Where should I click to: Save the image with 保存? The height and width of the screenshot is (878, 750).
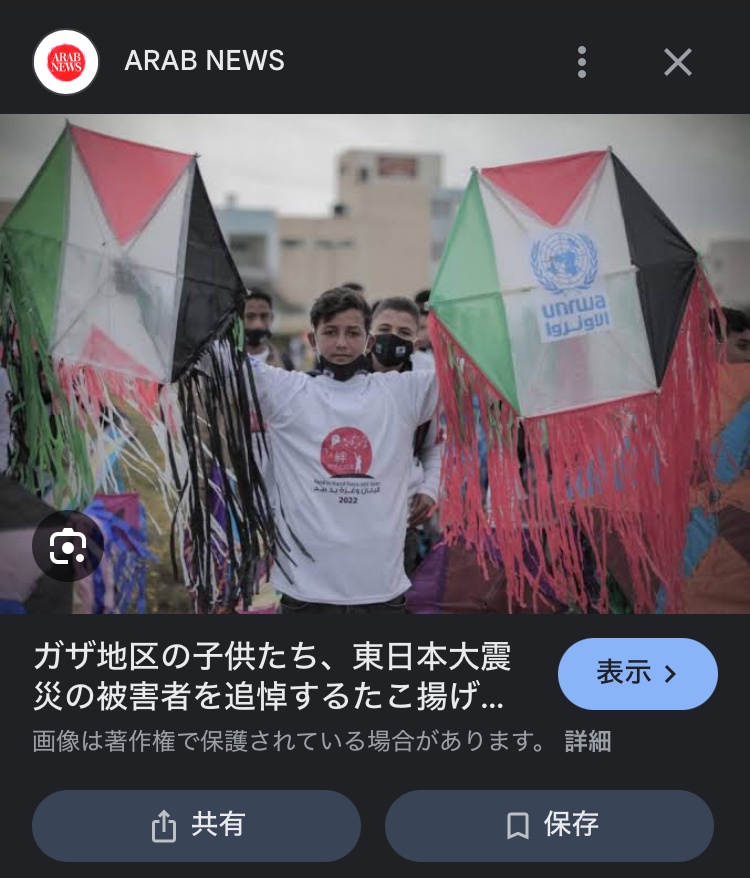pyautogui.click(x=549, y=825)
